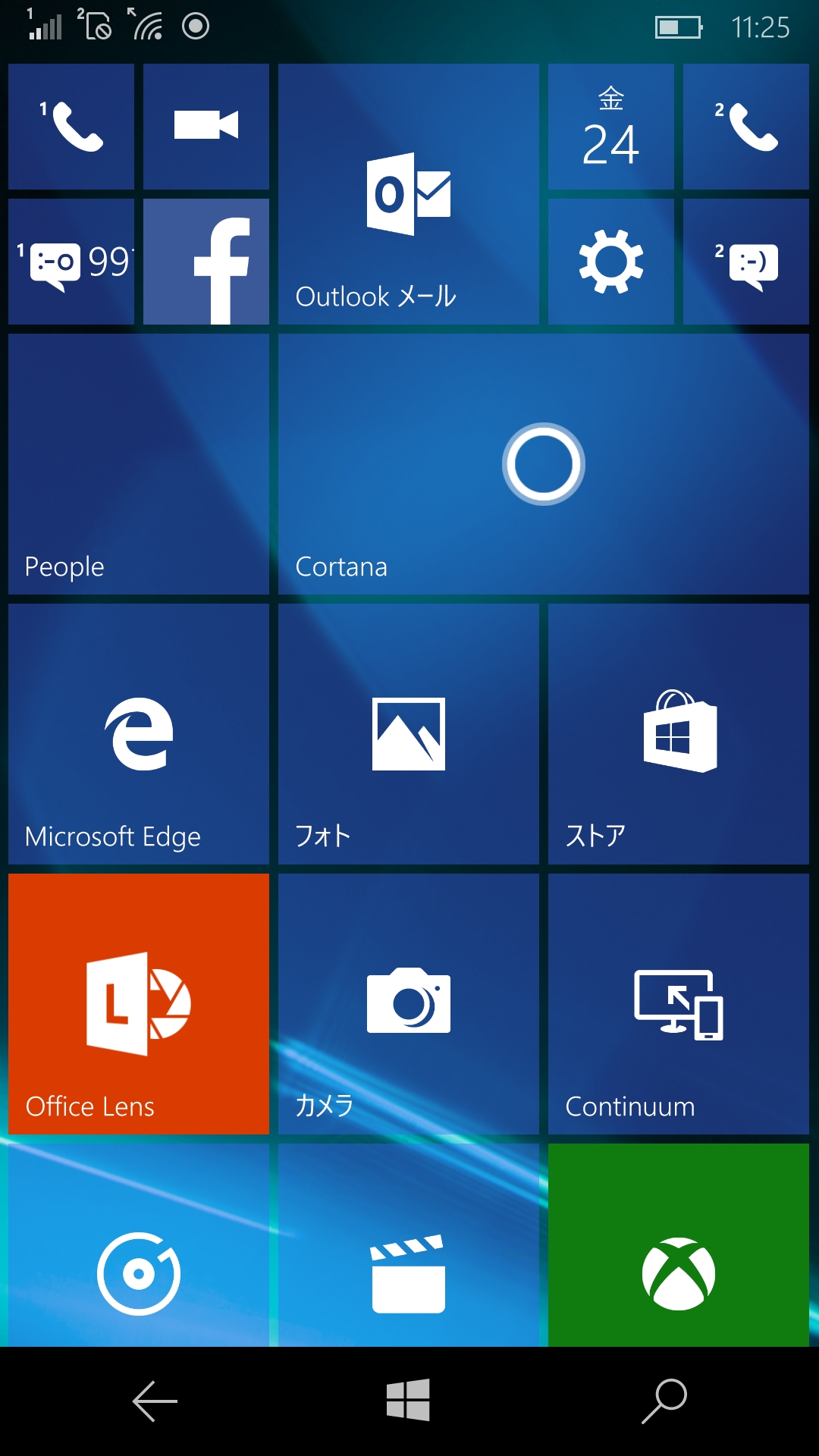Open the calendar tile showing 金 24

coord(610,126)
